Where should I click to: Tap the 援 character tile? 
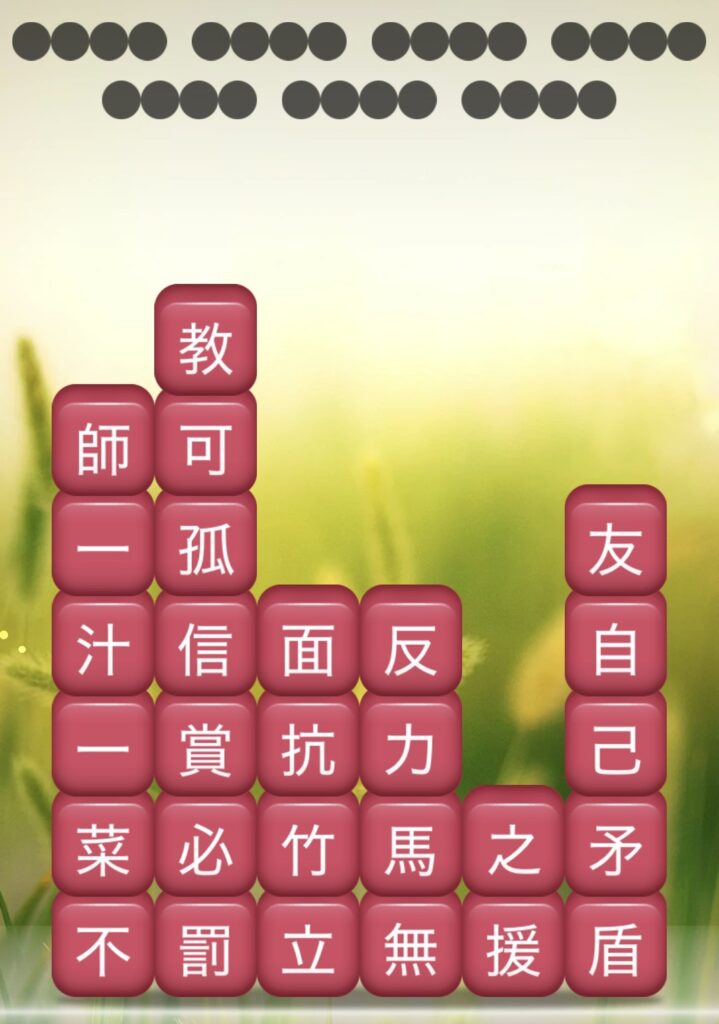pyautogui.click(x=513, y=951)
